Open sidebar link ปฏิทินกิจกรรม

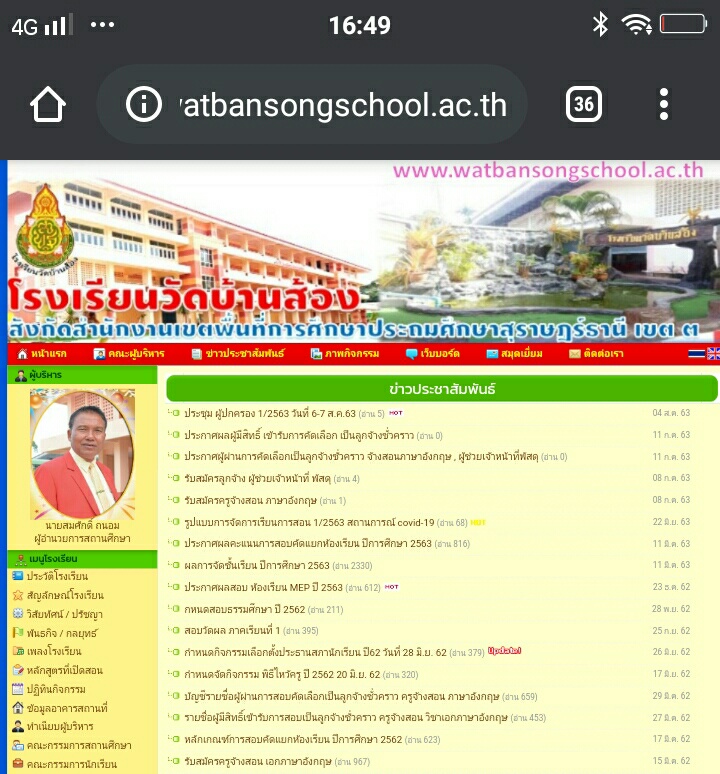click(57, 689)
